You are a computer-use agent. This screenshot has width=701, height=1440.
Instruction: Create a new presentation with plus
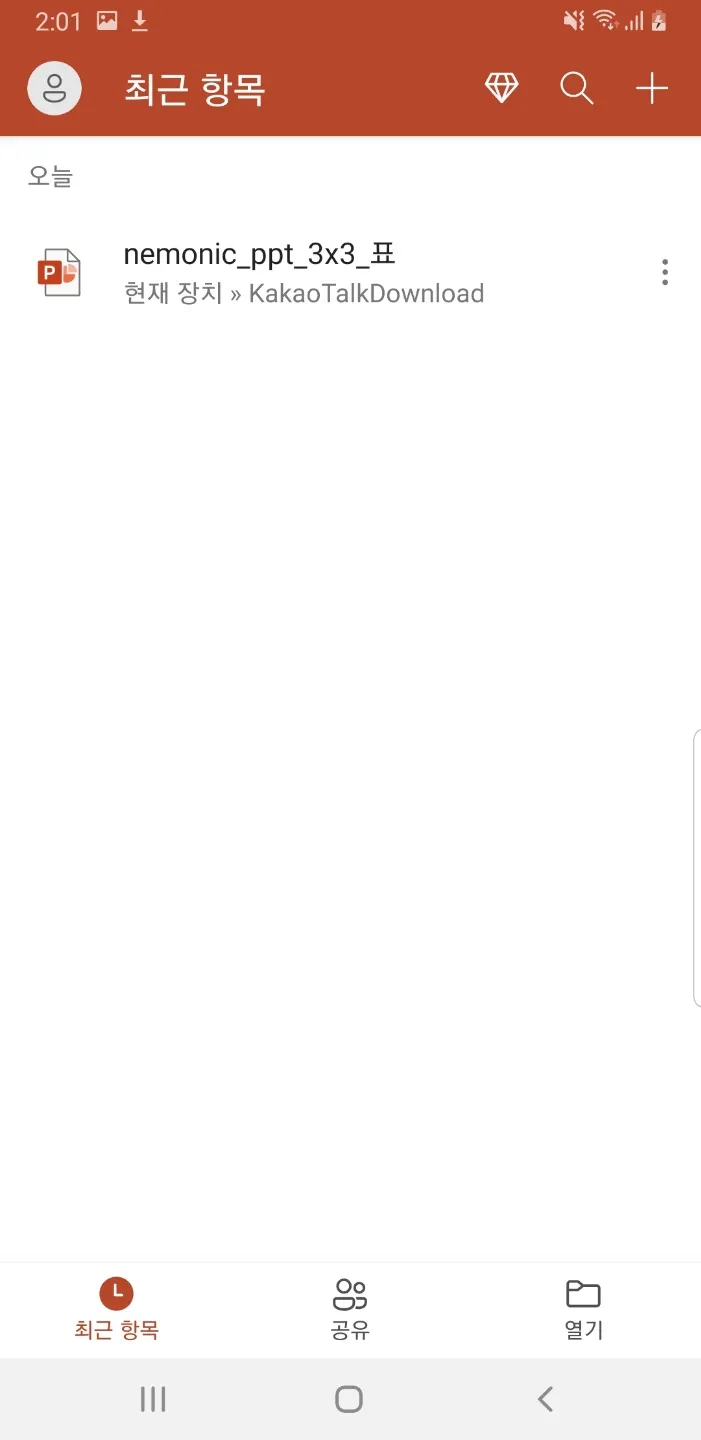click(x=652, y=88)
